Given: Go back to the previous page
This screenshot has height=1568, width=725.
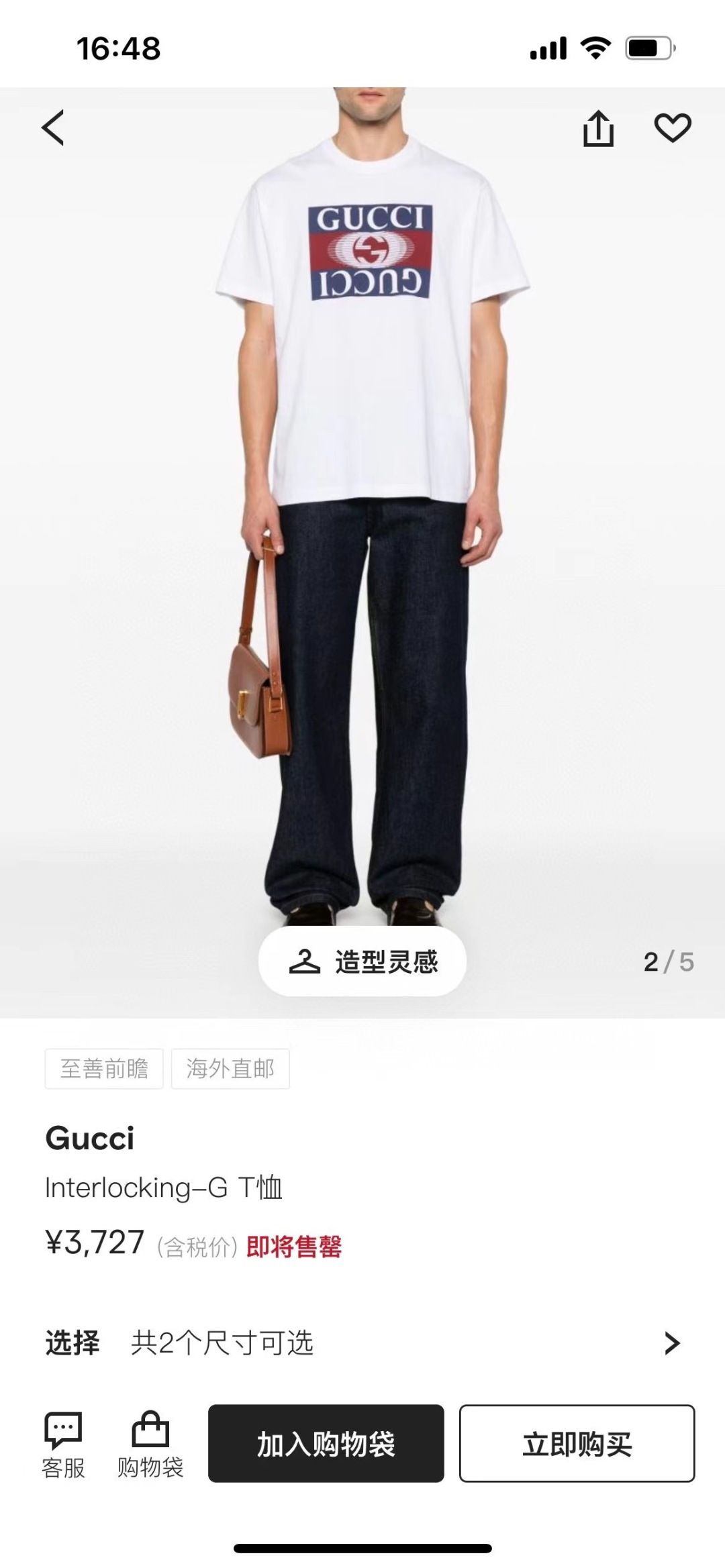Looking at the screenshot, I should (x=53, y=127).
